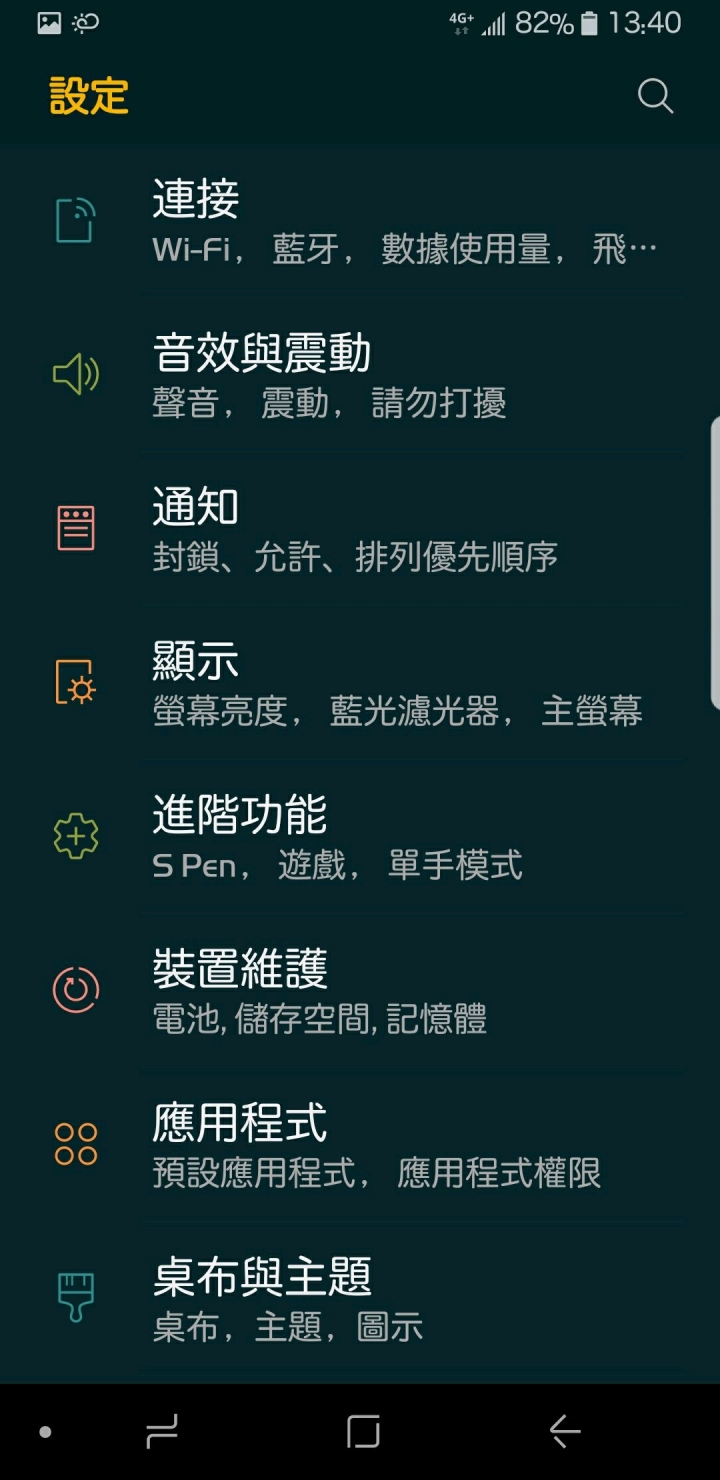Open 進階功能 settings
720x1480 pixels.
point(360,836)
